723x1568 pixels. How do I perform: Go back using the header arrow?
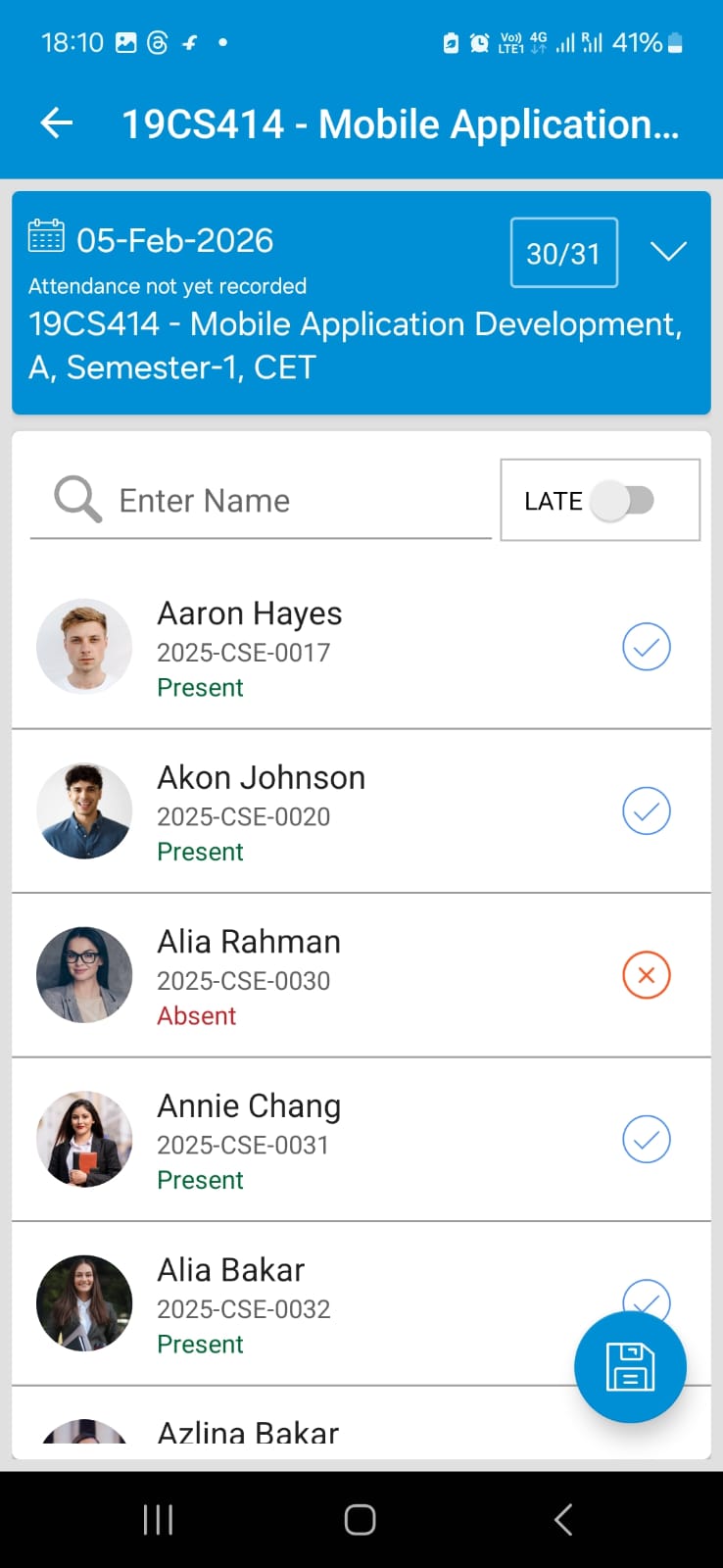tap(57, 123)
